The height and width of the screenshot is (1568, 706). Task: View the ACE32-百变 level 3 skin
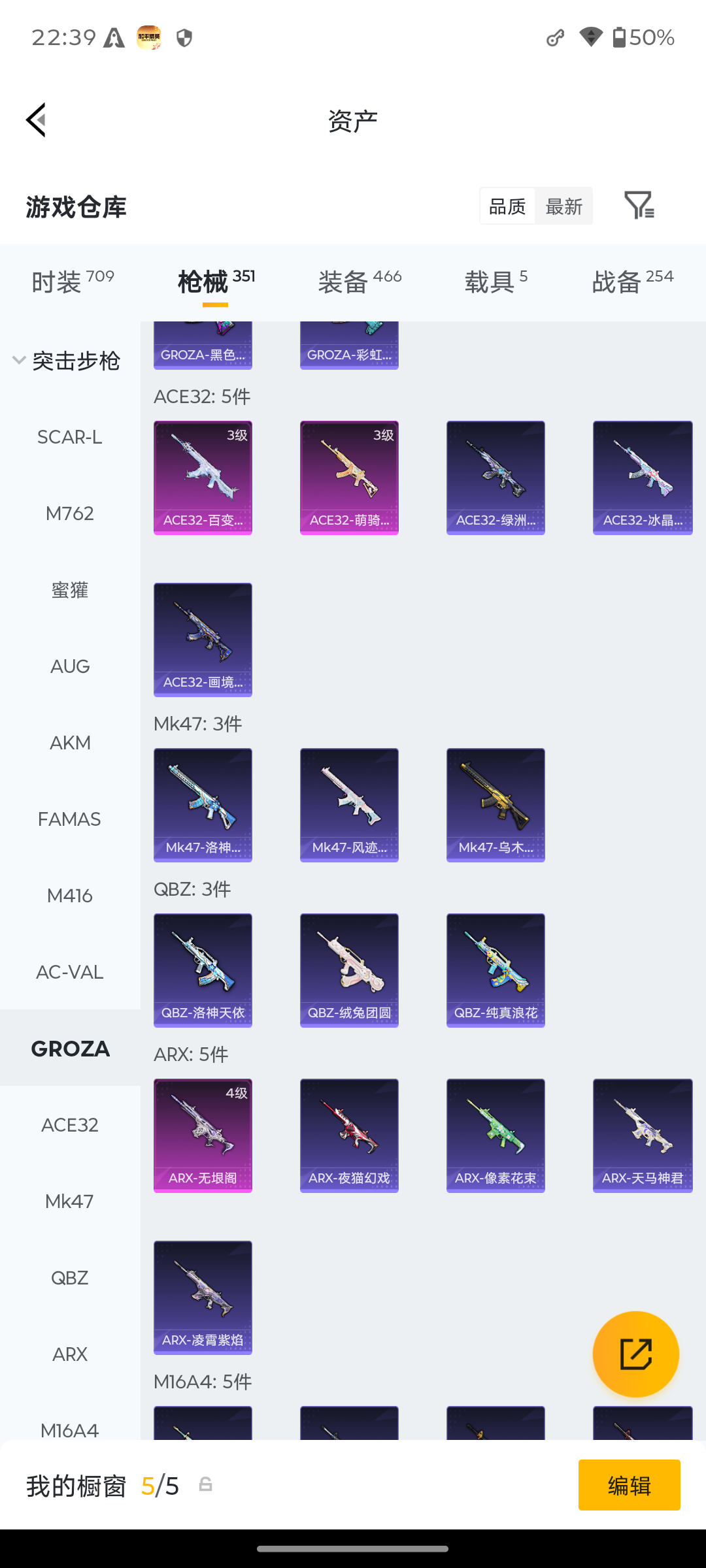point(203,478)
